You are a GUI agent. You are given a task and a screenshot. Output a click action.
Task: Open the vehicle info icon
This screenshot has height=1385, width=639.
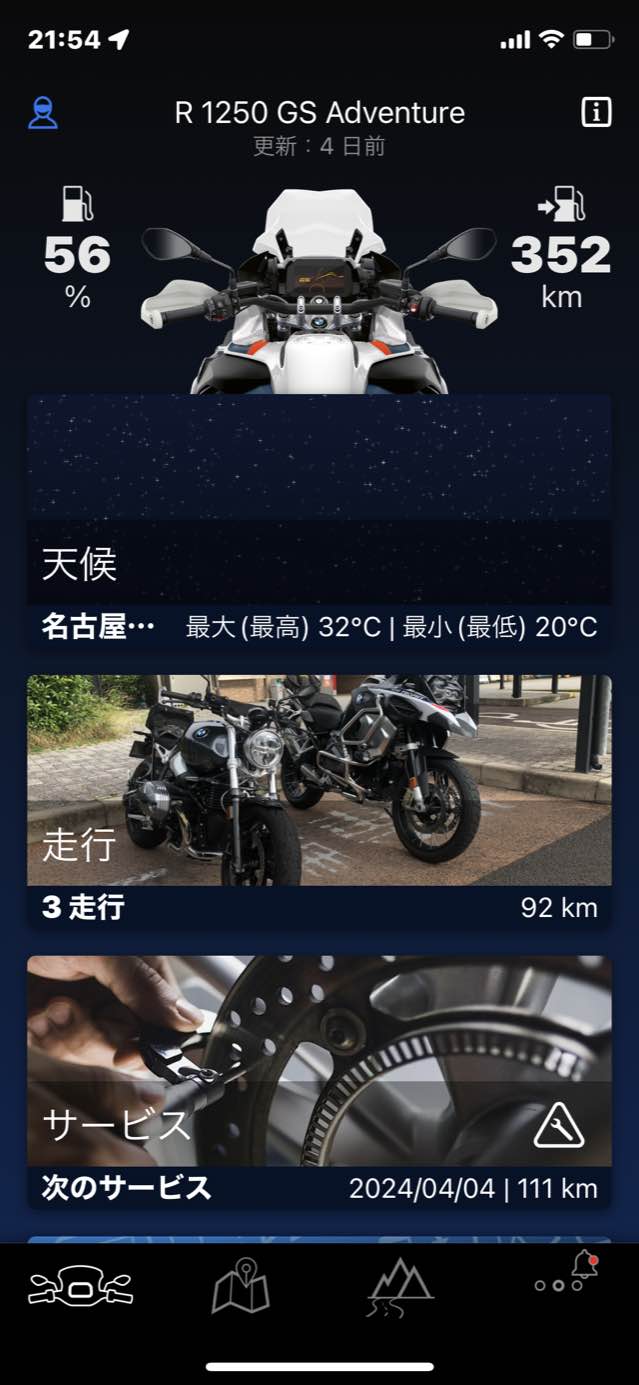[x=596, y=113]
